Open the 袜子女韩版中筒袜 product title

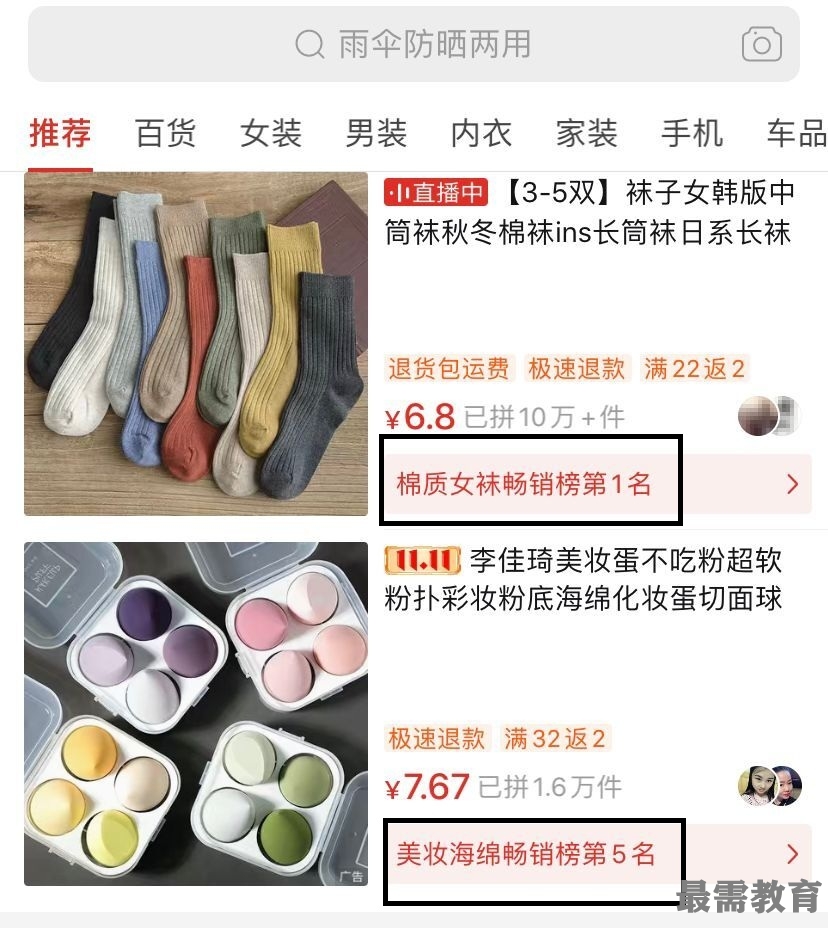(590, 213)
